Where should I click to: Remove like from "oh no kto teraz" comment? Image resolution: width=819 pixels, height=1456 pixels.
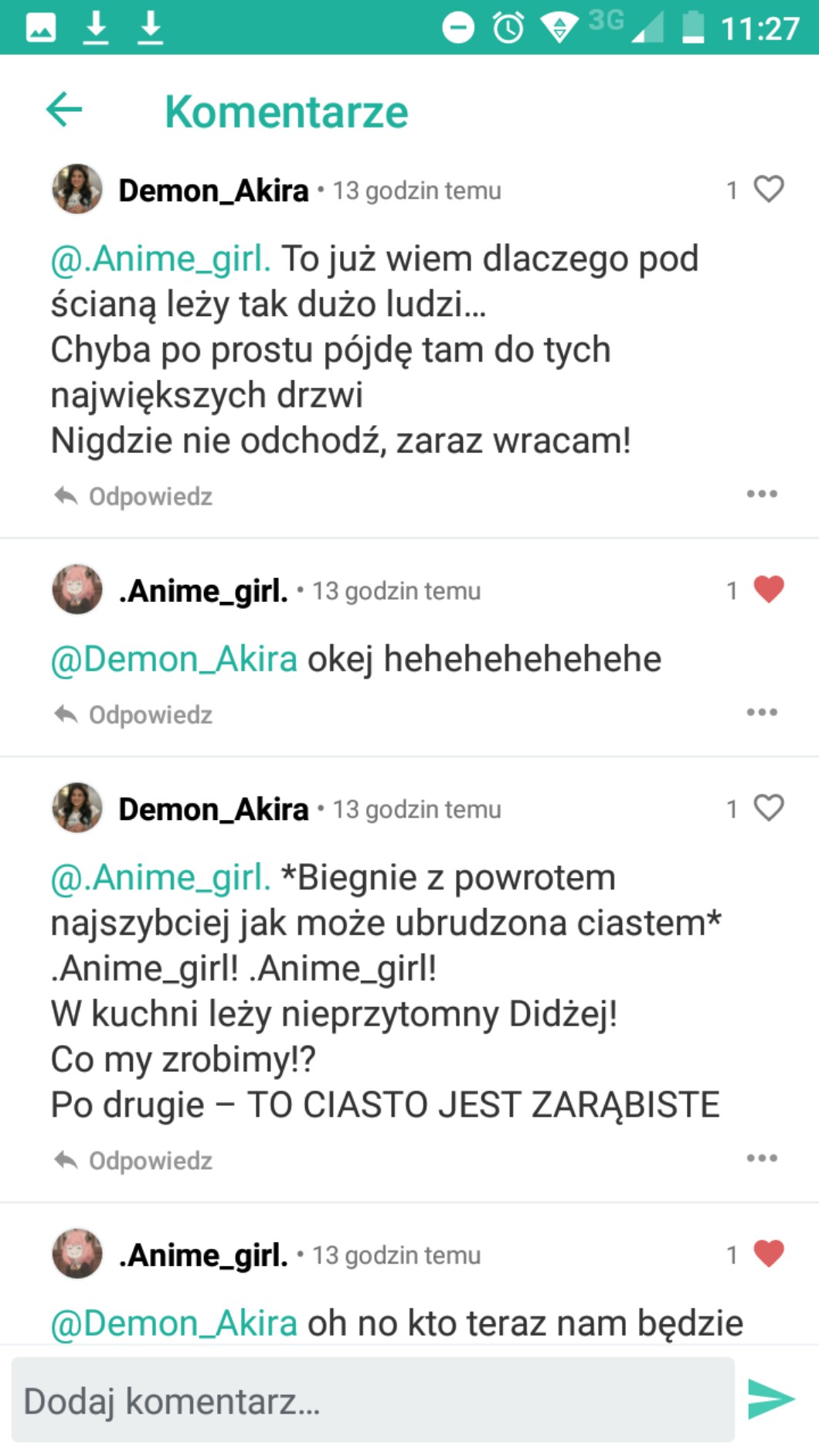(x=768, y=1254)
